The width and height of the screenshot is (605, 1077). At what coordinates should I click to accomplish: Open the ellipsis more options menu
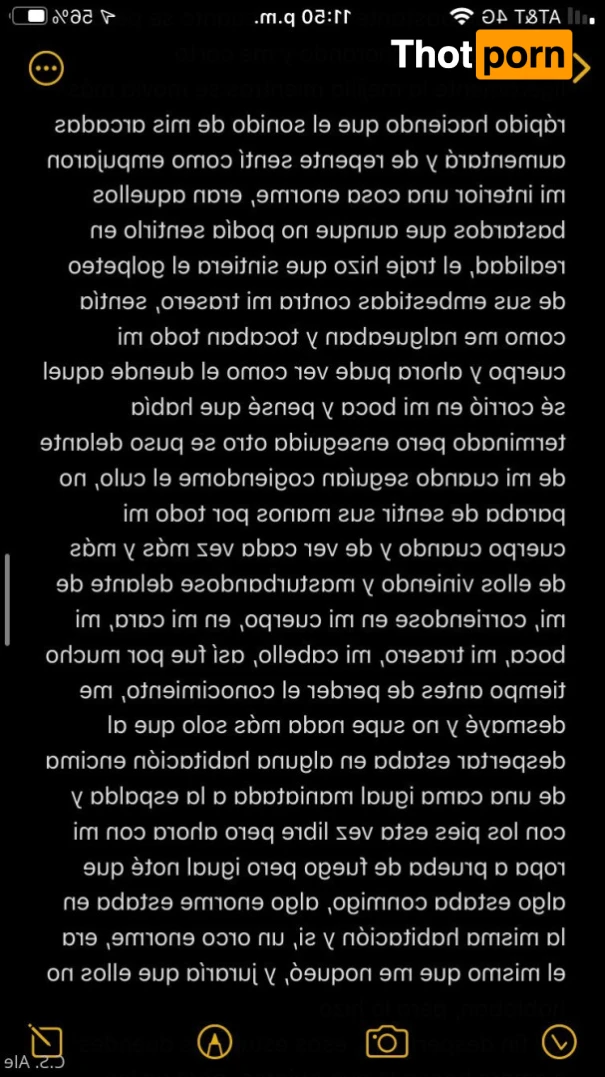[x=47, y=68]
